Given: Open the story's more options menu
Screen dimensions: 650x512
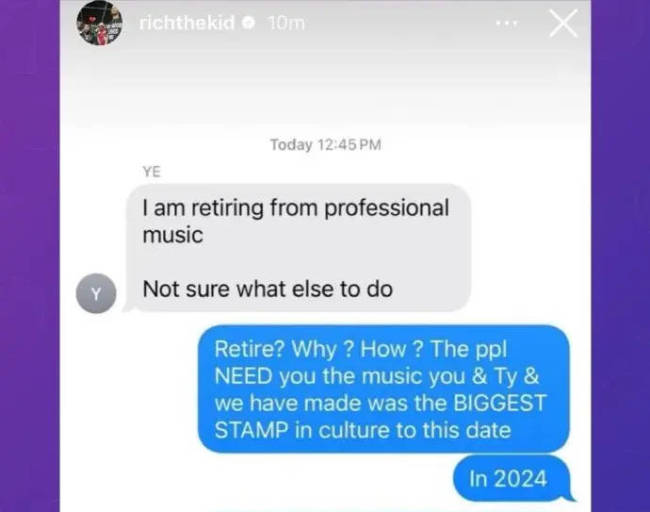Looking at the screenshot, I should (x=509, y=24).
